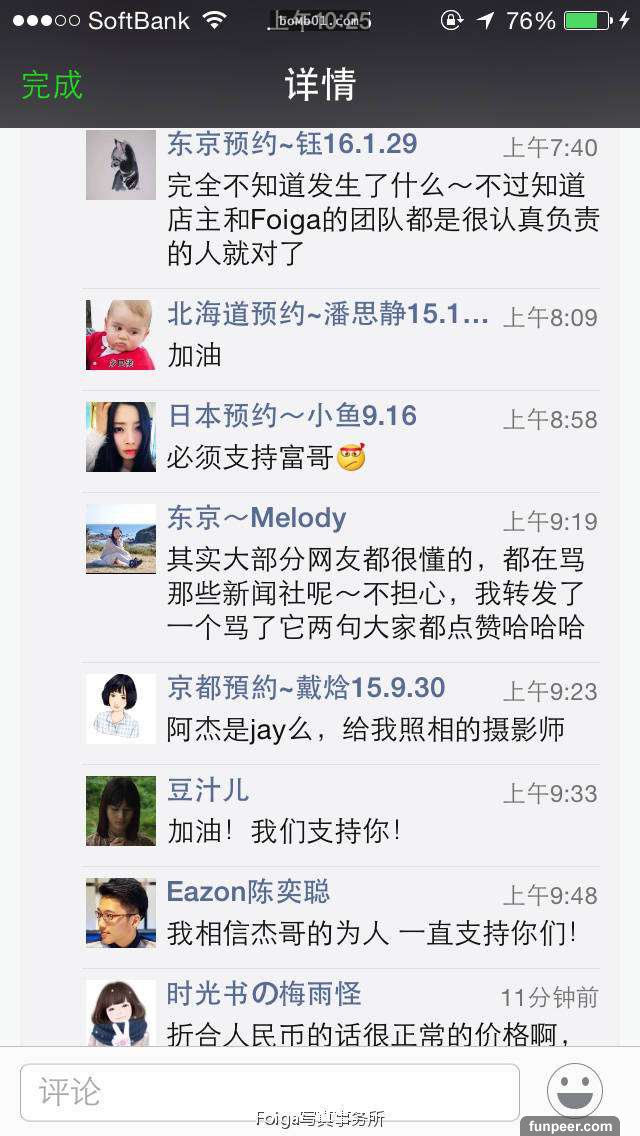Image resolution: width=640 pixels, height=1136 pixels.
Task: Tap 完成 to close the details
Action: [52, 85]
